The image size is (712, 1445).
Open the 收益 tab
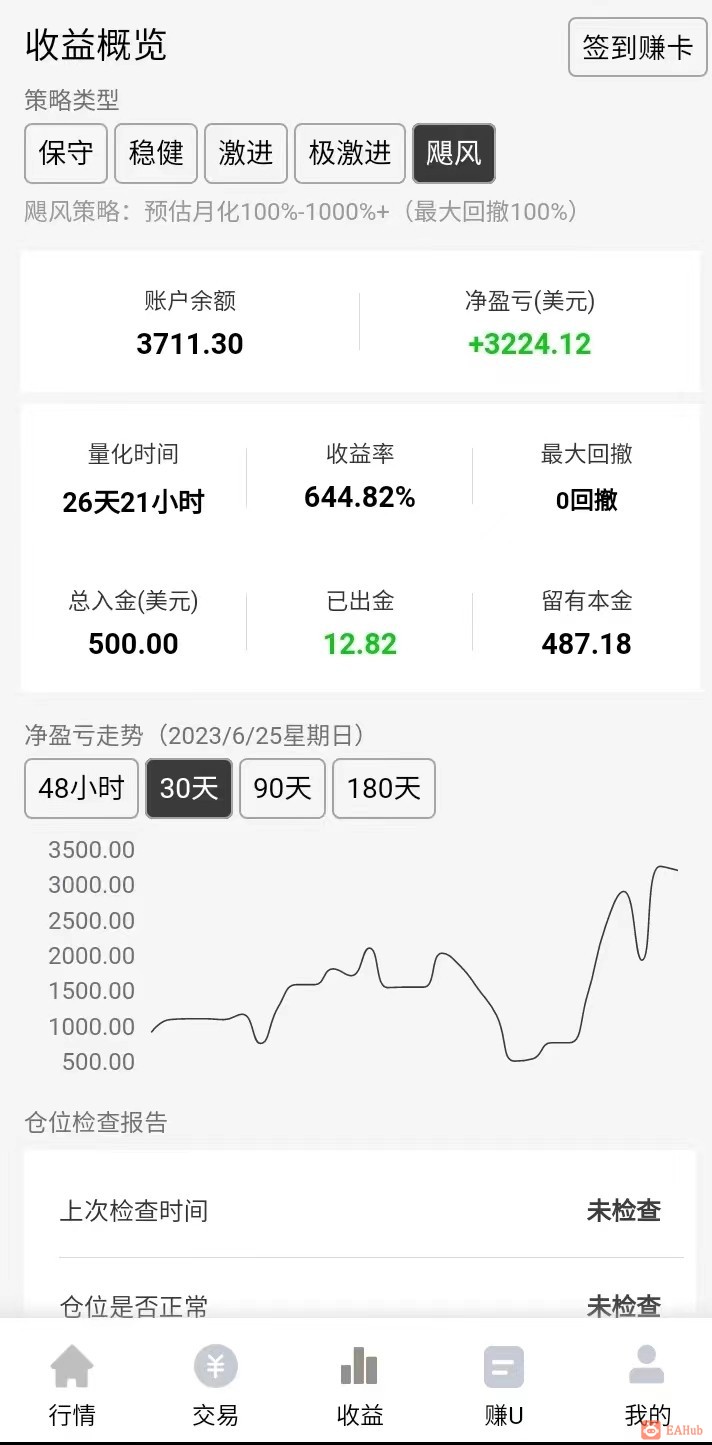click(x=359, y=1384)
